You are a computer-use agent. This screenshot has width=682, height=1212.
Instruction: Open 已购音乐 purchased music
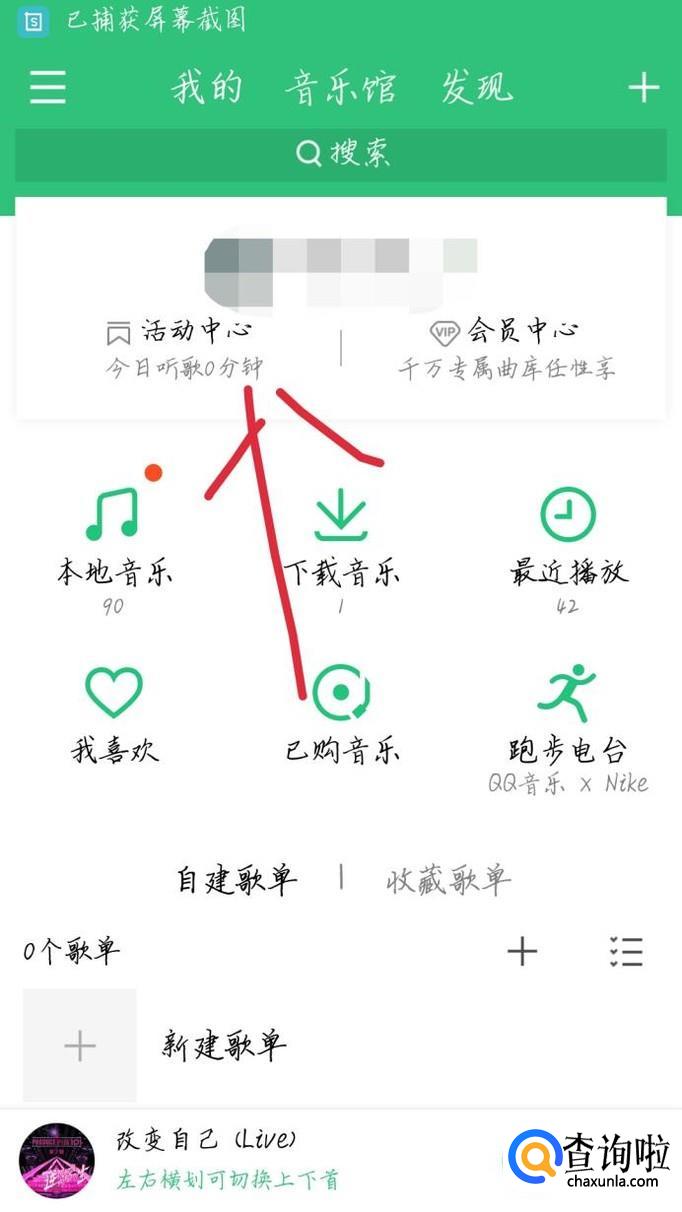[x=342, y=715]
